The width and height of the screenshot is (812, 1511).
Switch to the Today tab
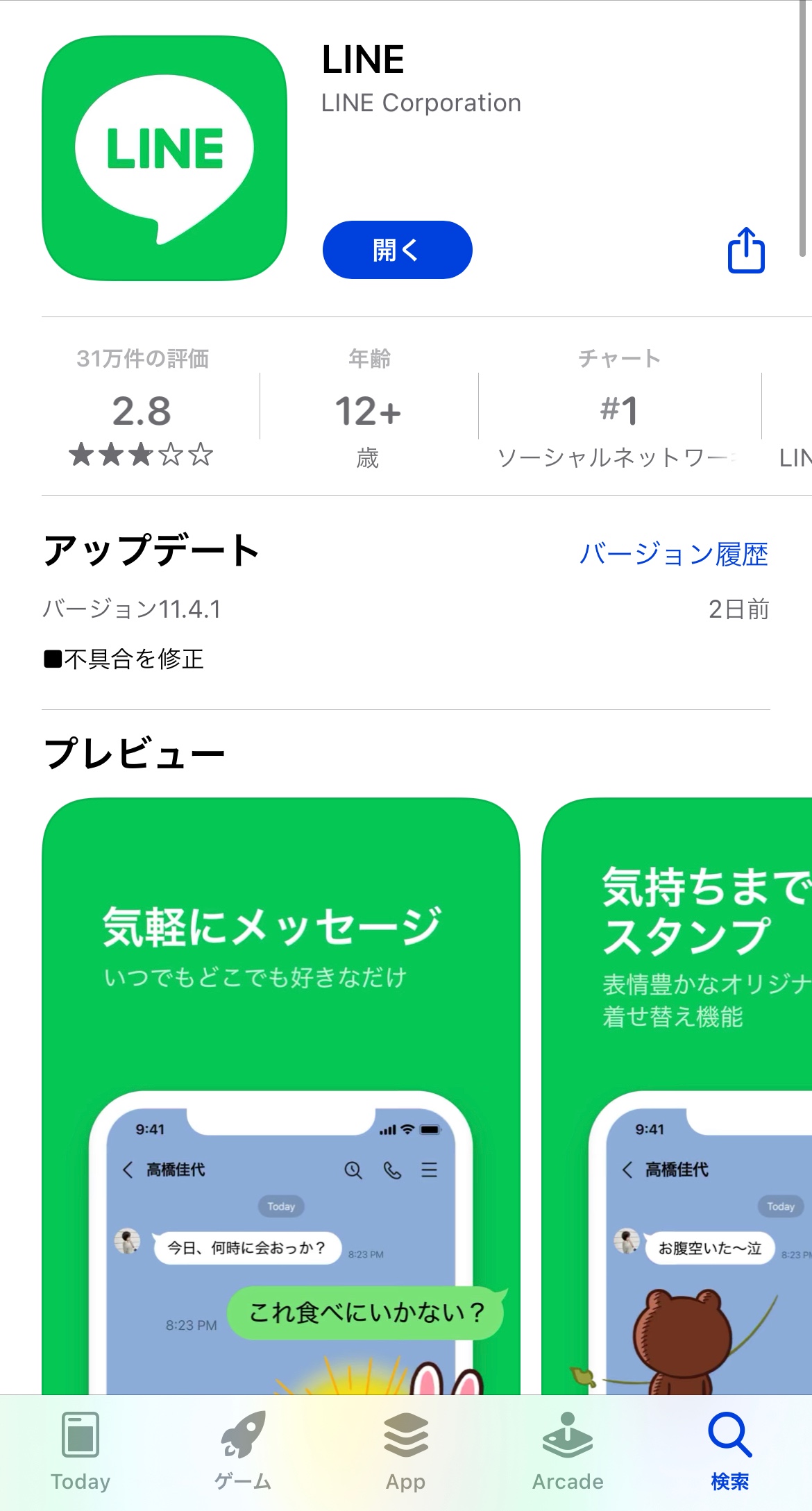pos(81,1451)
